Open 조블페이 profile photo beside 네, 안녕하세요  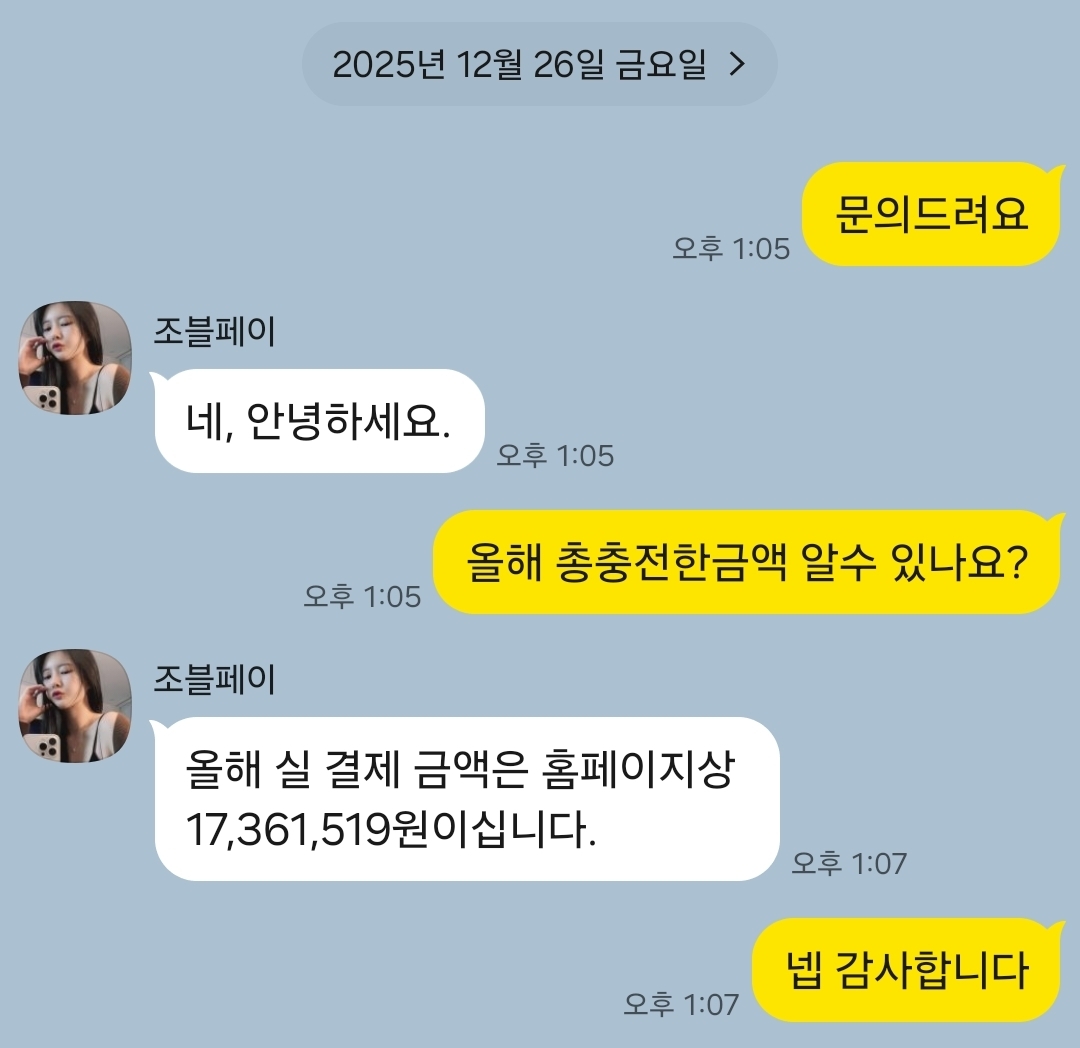tap(76, 358)
